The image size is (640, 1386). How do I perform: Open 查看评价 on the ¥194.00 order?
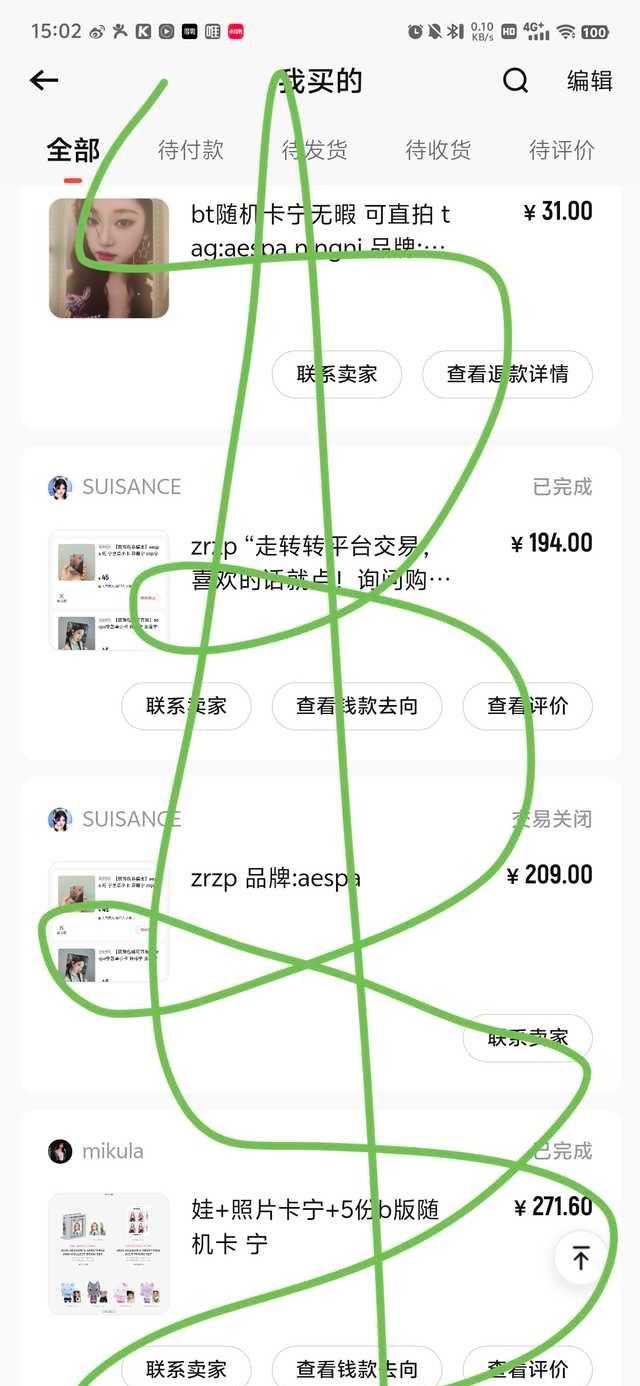528,706
